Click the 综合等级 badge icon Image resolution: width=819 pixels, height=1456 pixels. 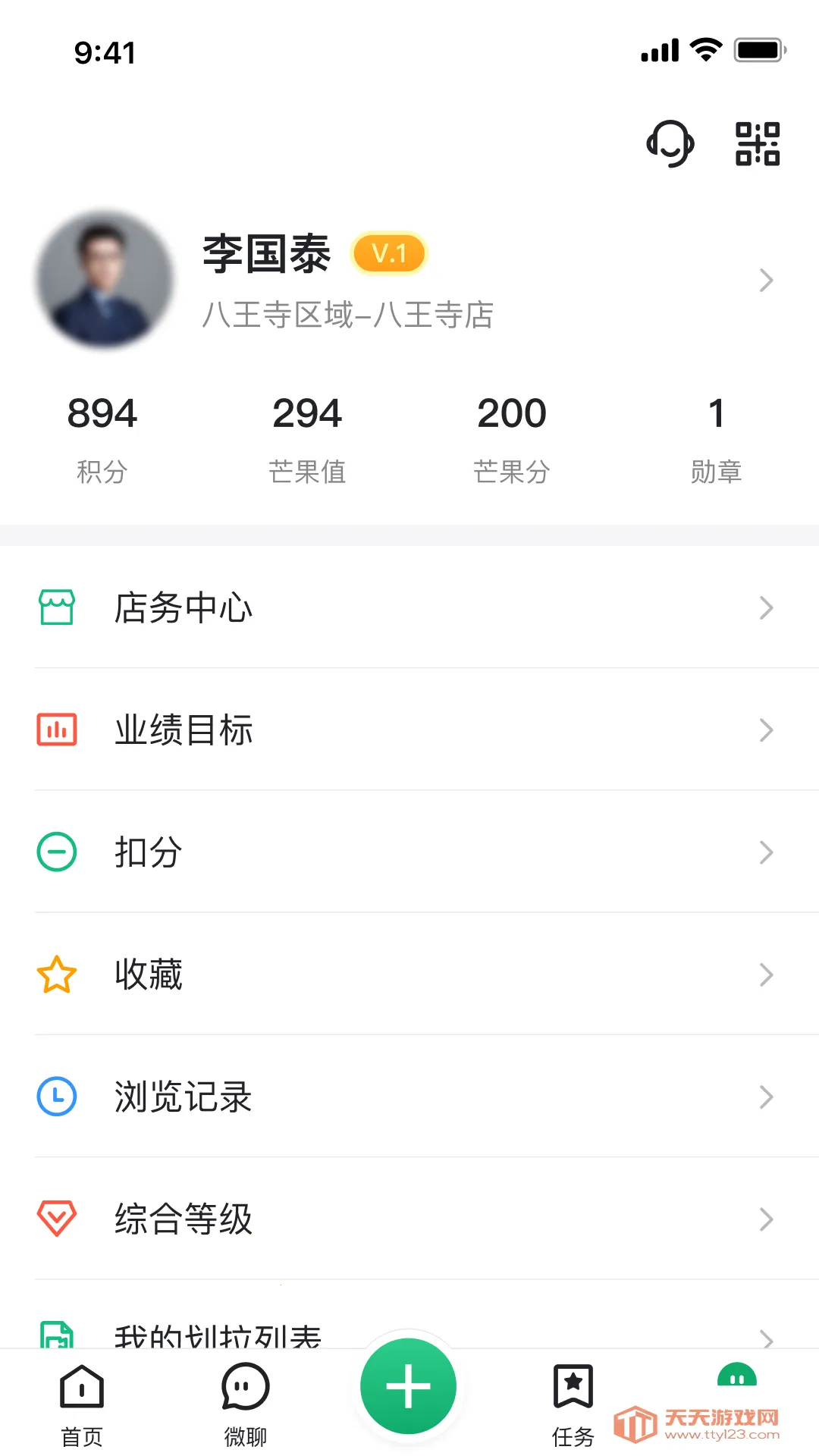coord(55,1219)
